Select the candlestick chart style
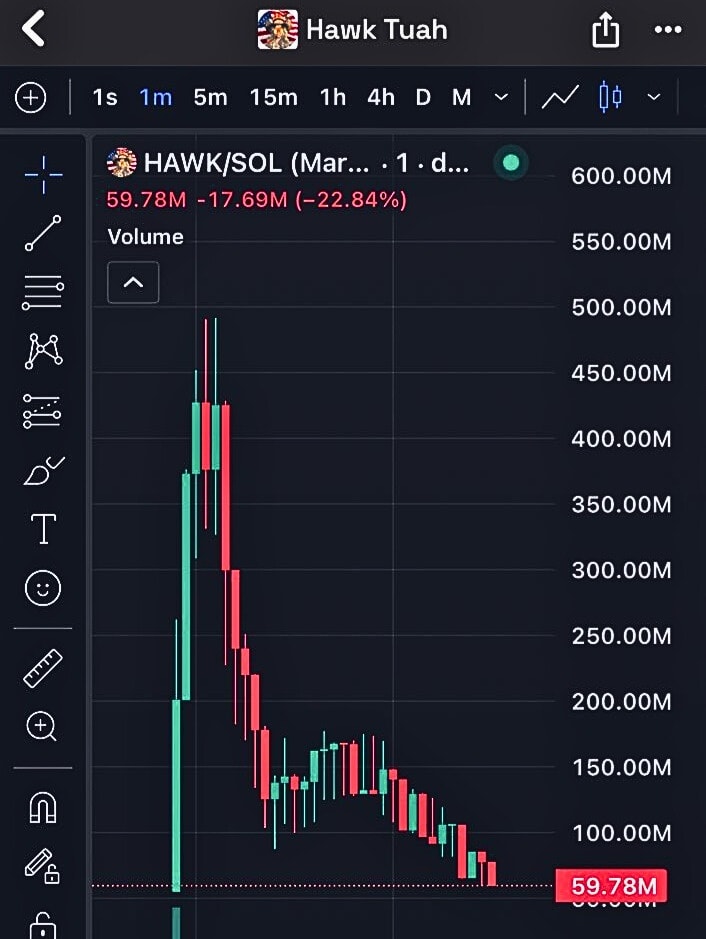Viewport: 706px width, 939px height. click(610, 97)
